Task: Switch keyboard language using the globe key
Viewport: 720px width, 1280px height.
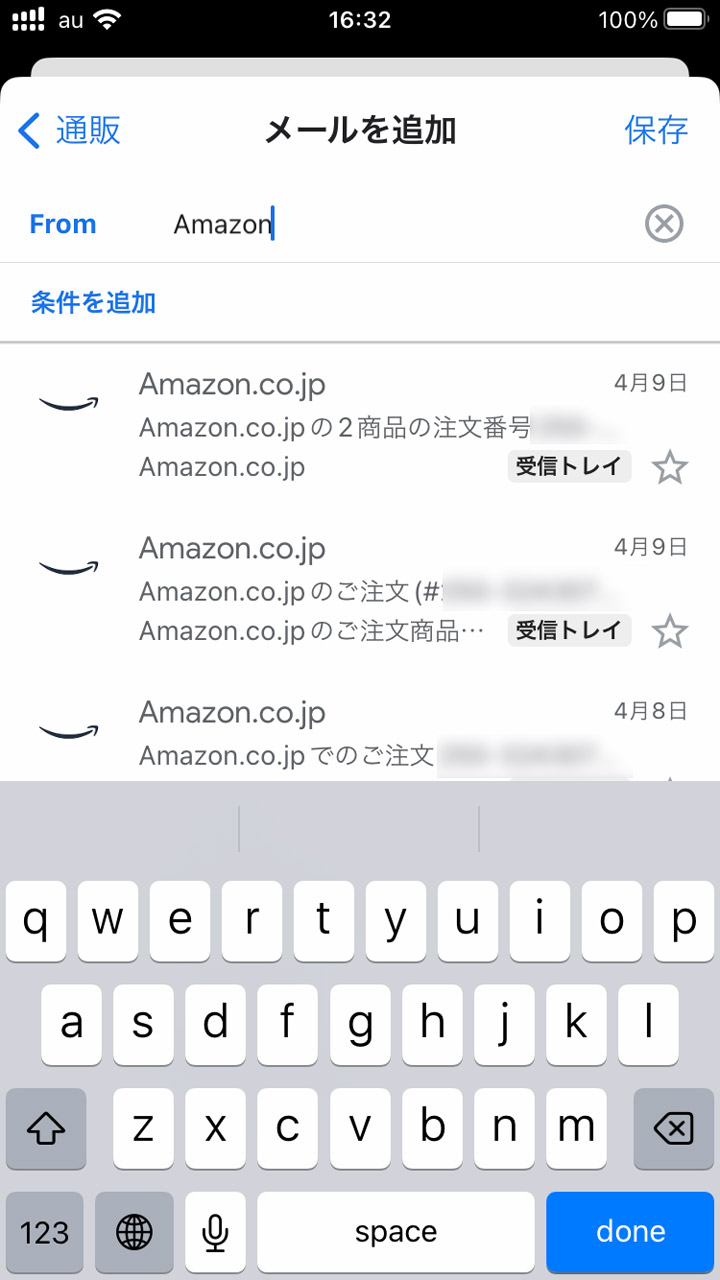Action: (x=135, y=1232)
